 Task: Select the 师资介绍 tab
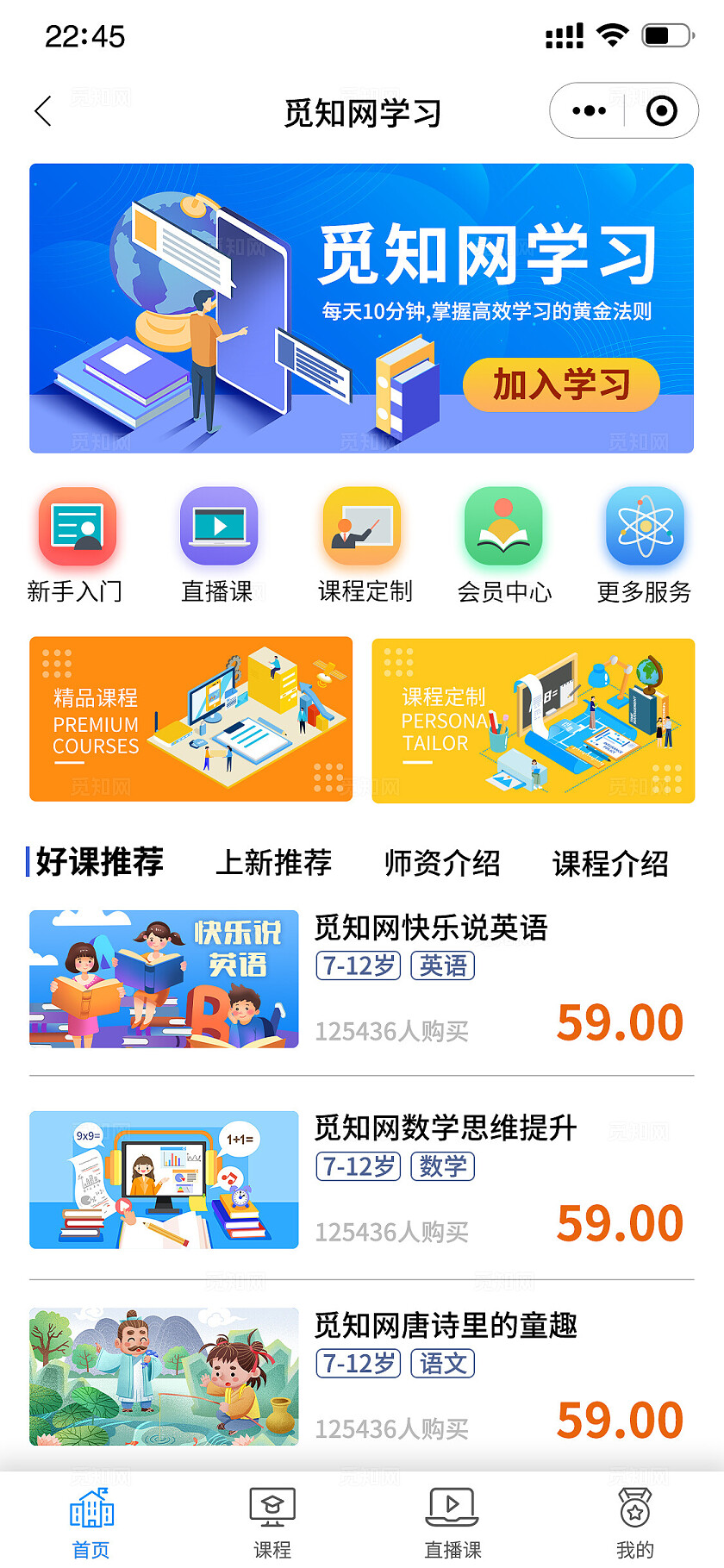pos(444,863)
